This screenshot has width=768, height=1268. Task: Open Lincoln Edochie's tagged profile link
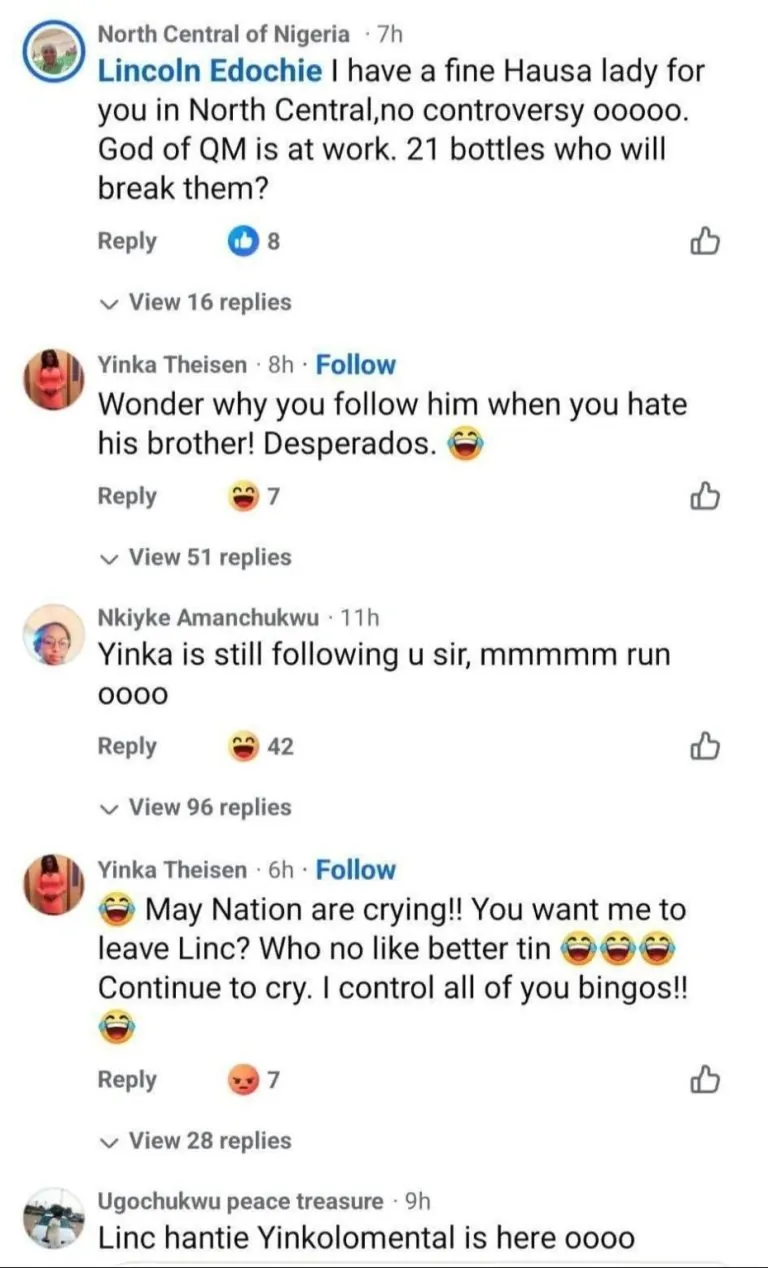click(210, 71)
